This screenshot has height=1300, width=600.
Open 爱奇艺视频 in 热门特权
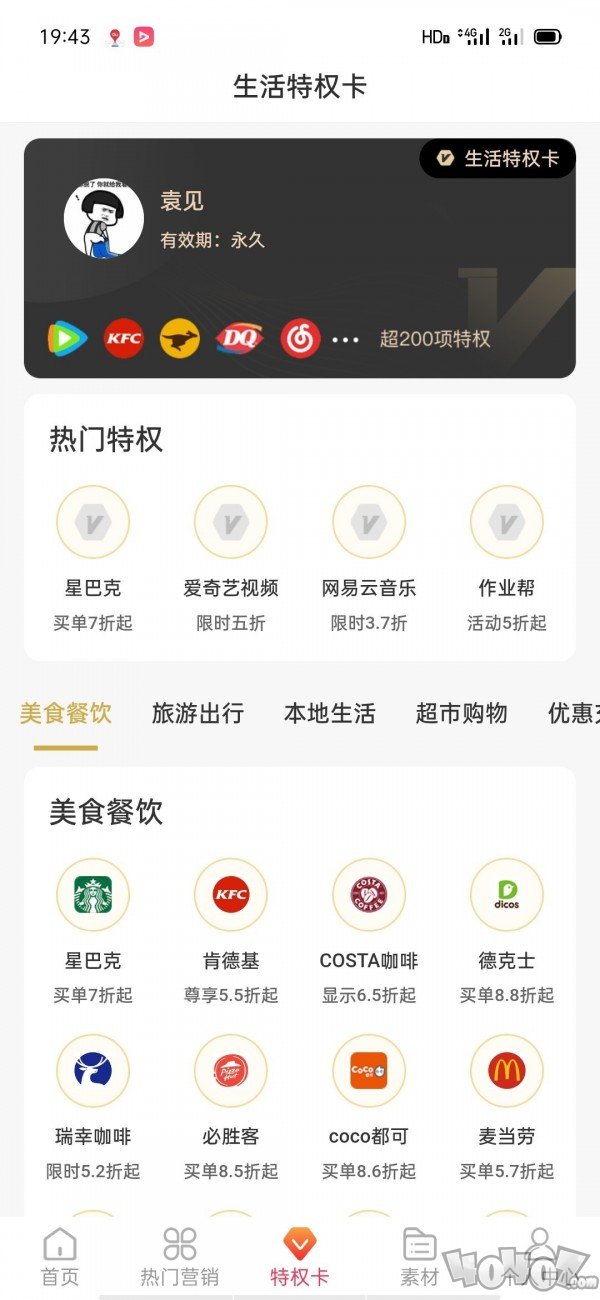tap(231, 560)
